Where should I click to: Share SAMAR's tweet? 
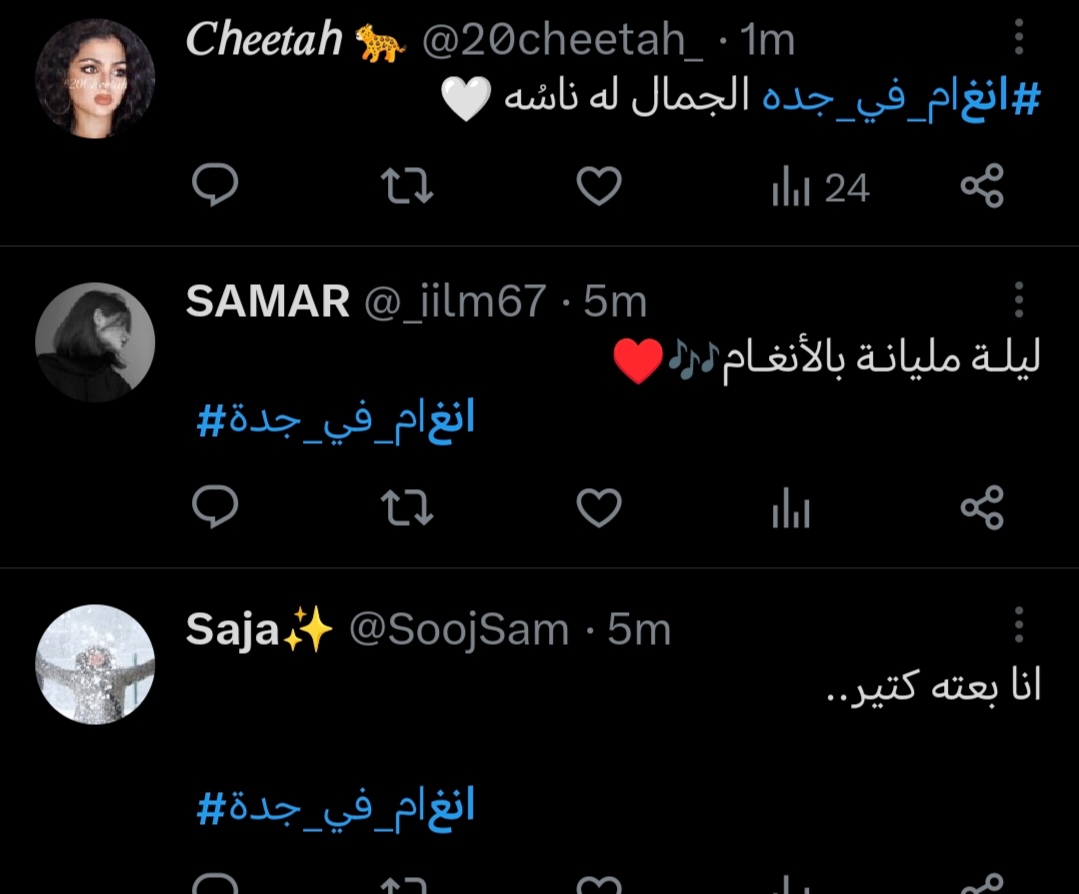(981, 510)
